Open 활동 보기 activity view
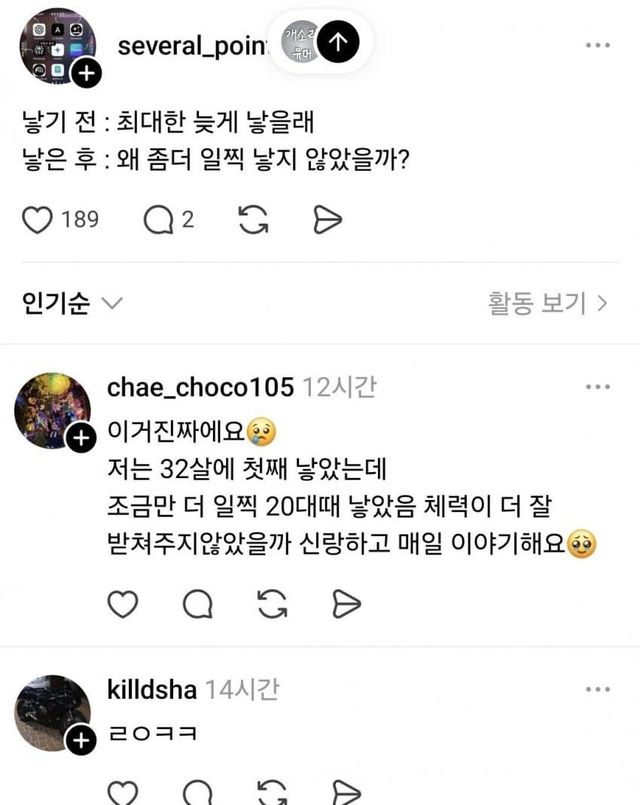 coord(547,303)
